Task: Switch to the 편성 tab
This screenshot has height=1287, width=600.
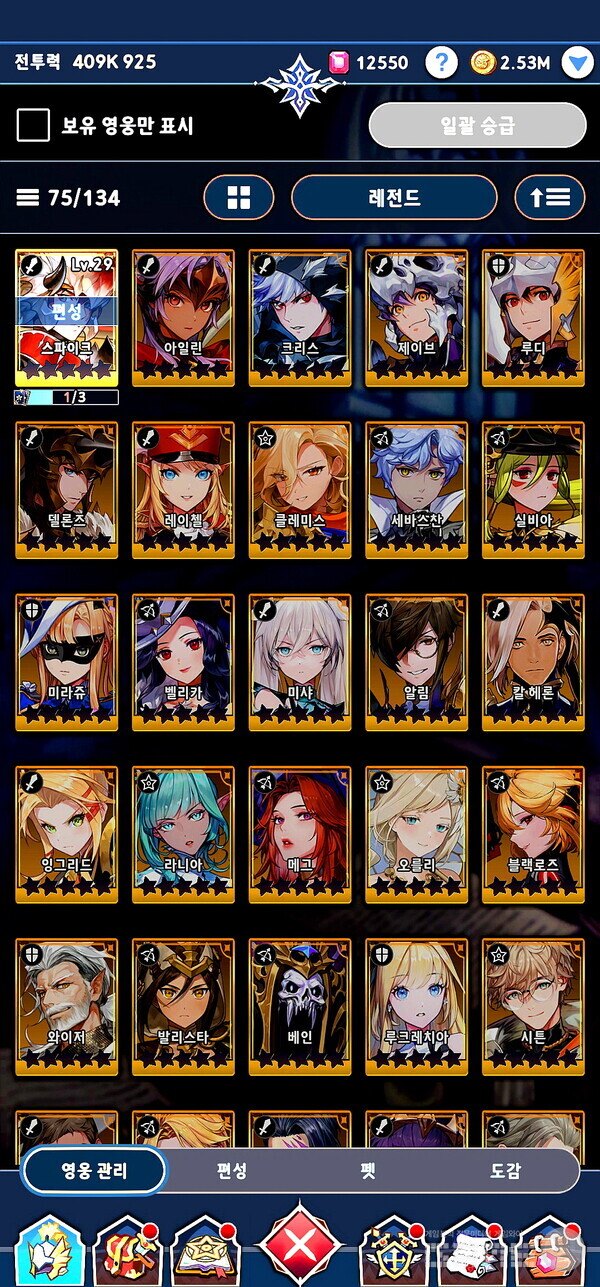Action: click(x=231, y=1171)
